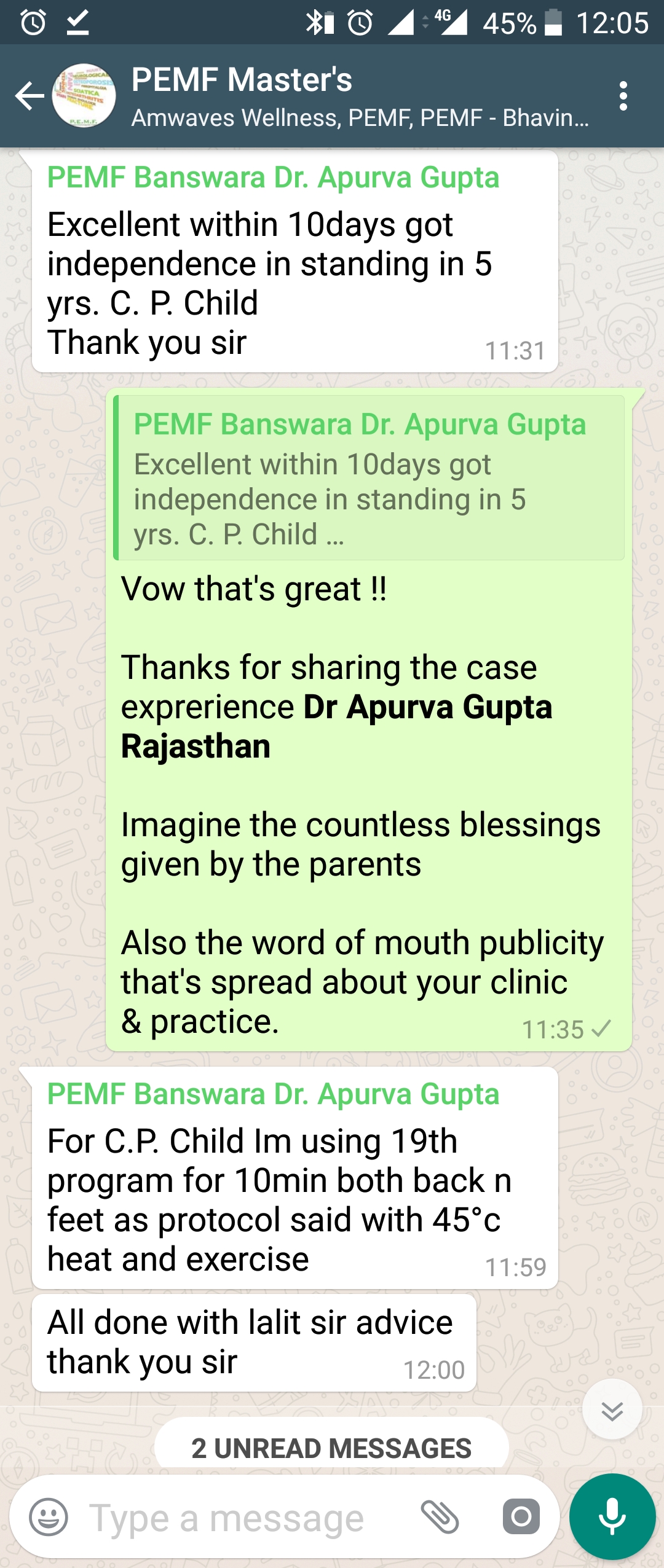Record a voice message
This screenshot has width=664, height=1568.
coord(612,1518)
